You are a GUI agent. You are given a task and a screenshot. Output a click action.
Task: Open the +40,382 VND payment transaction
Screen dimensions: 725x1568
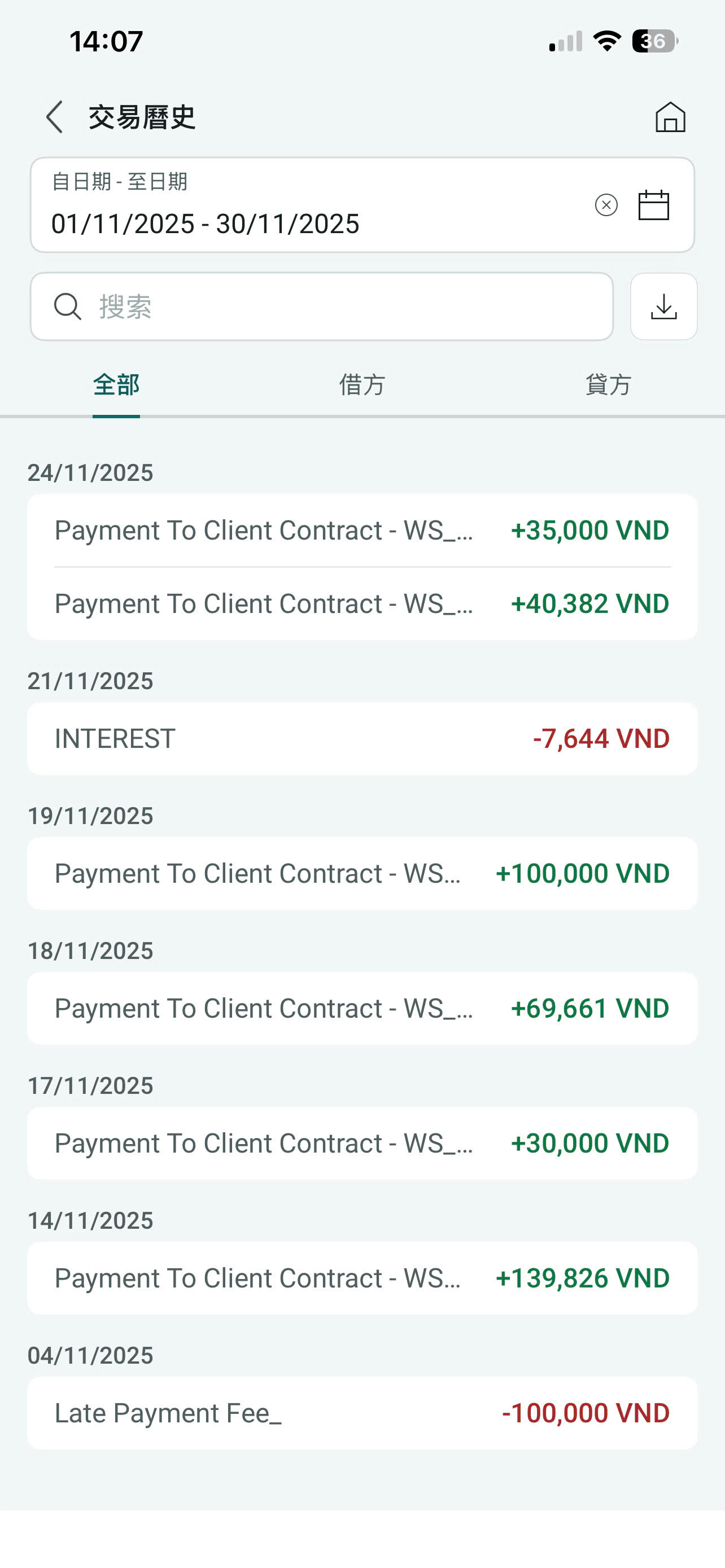[362, 604]
